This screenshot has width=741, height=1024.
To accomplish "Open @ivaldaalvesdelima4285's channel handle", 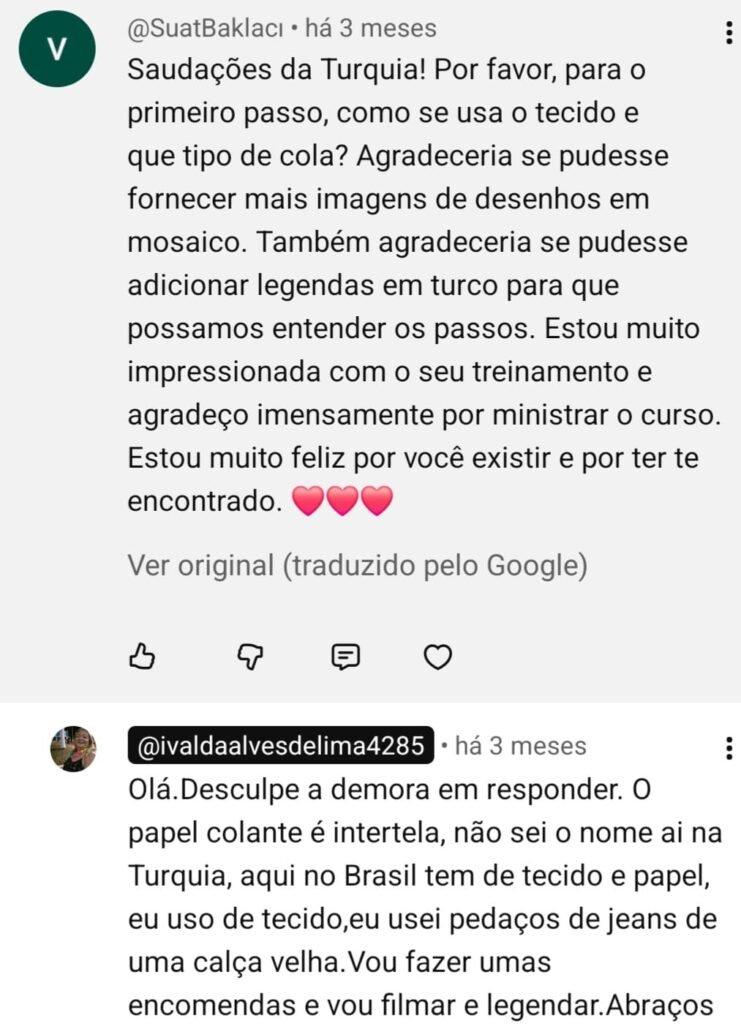I will tap(281, 746).
